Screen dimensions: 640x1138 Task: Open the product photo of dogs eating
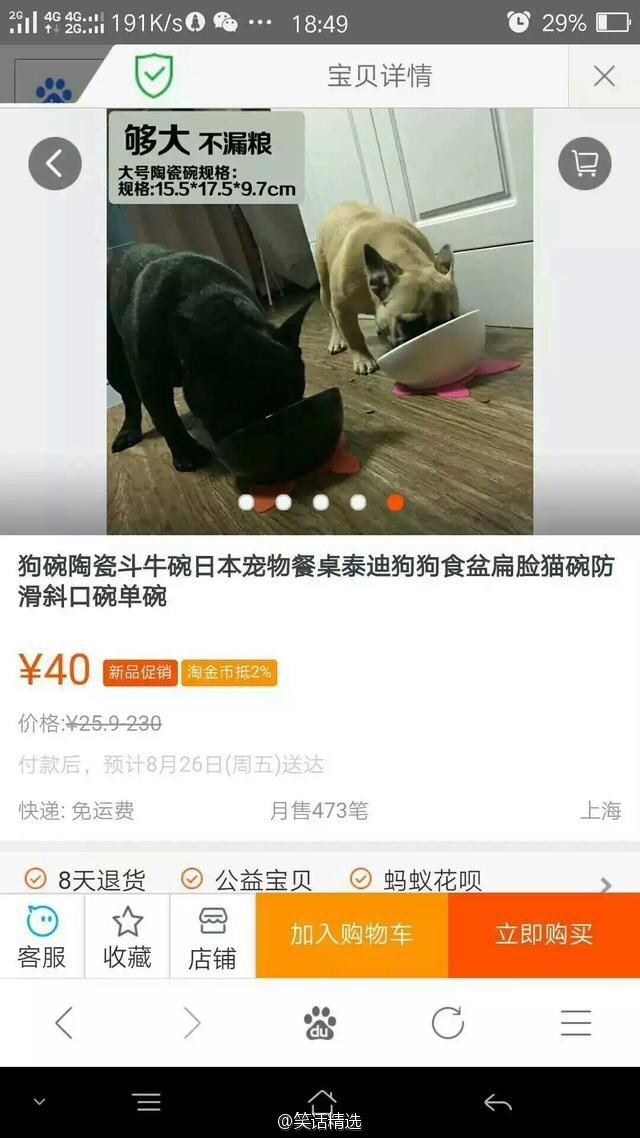click(320, 320)
